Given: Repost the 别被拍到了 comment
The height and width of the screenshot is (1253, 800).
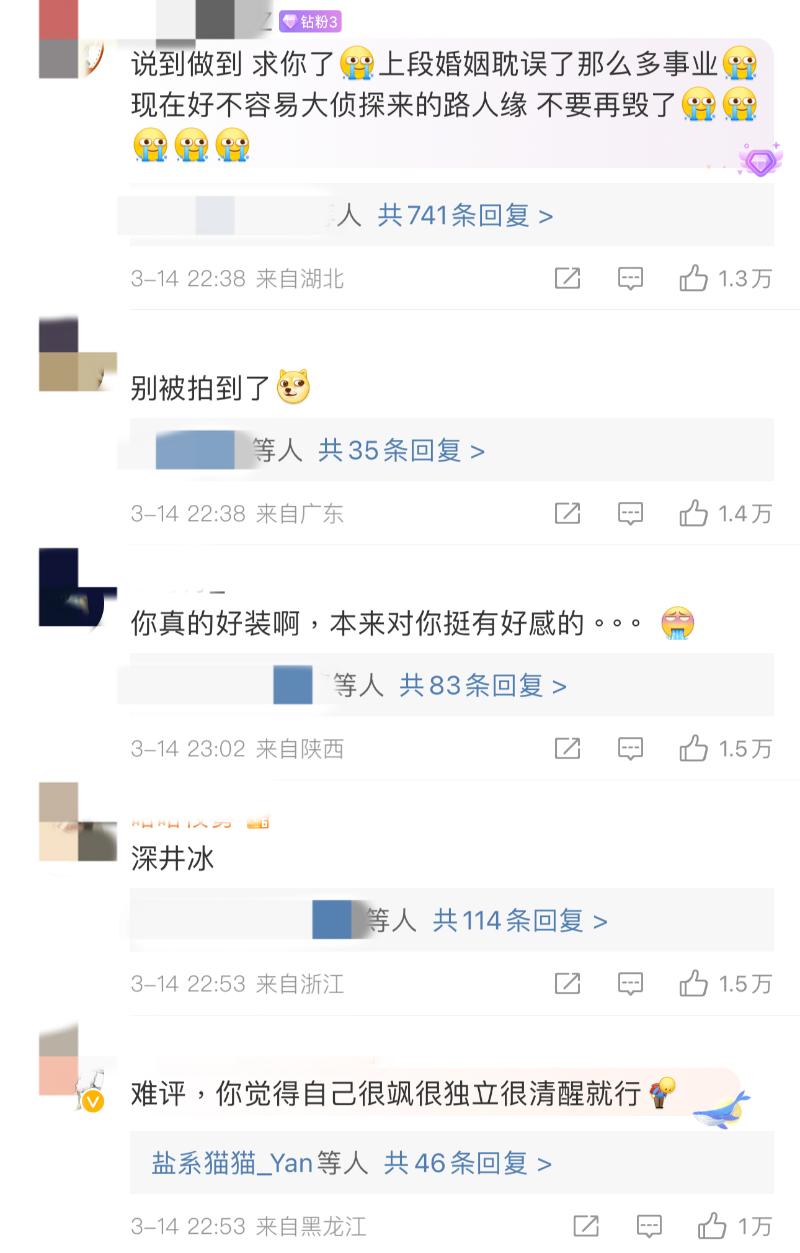Looking at the screenshot, I should 567,514.
